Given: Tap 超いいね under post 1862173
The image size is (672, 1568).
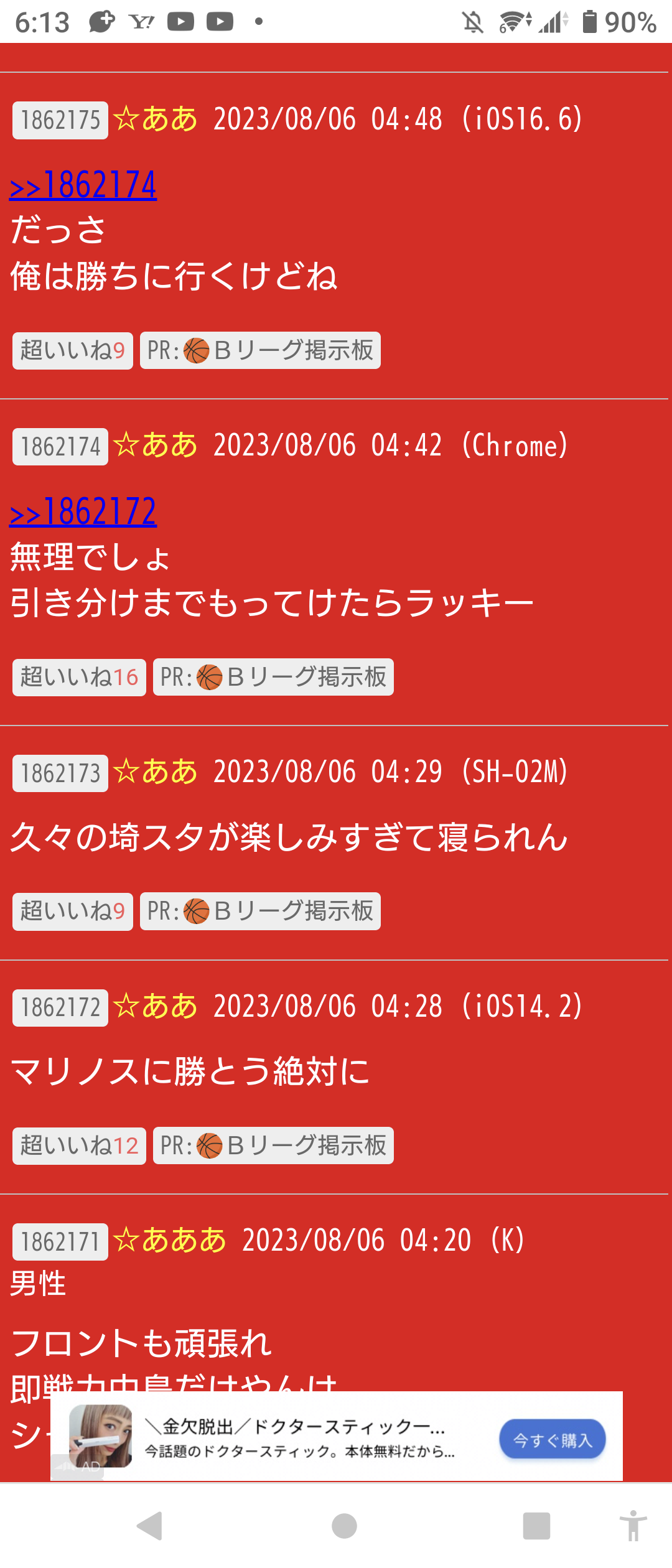Looking at the screenshot, I should (x=73, y=912).
